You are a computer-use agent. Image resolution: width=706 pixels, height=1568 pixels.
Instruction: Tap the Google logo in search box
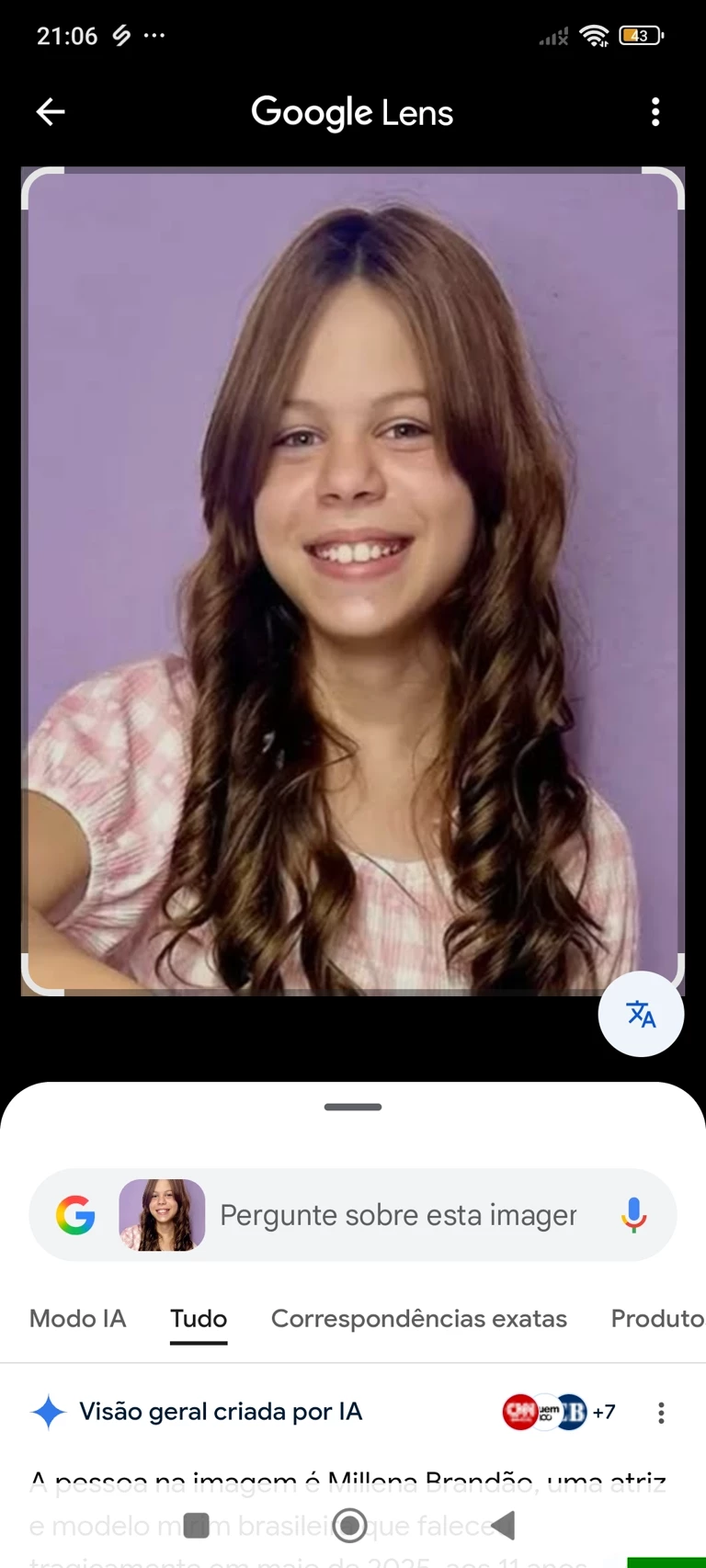[x=75, y=1215]
